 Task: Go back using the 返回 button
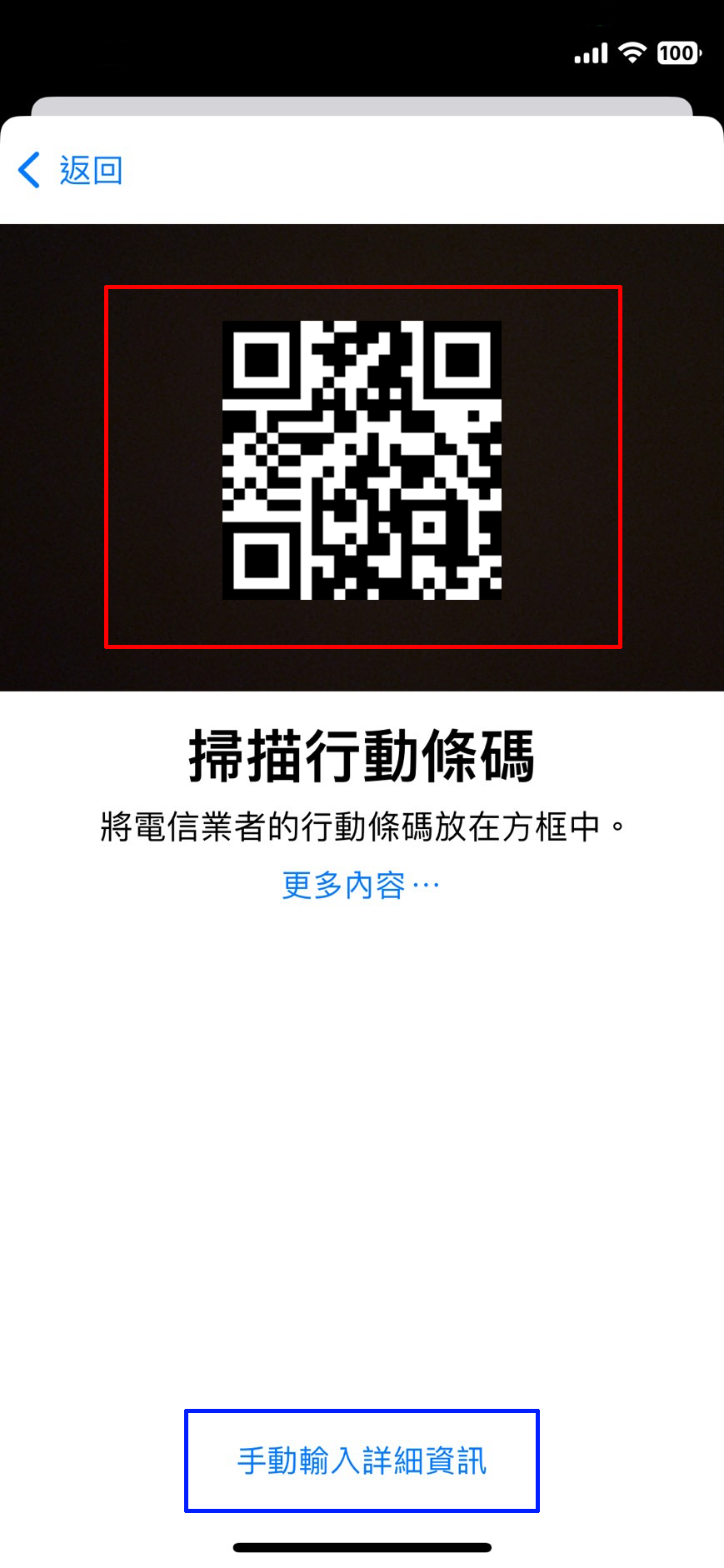coord(72,170)
